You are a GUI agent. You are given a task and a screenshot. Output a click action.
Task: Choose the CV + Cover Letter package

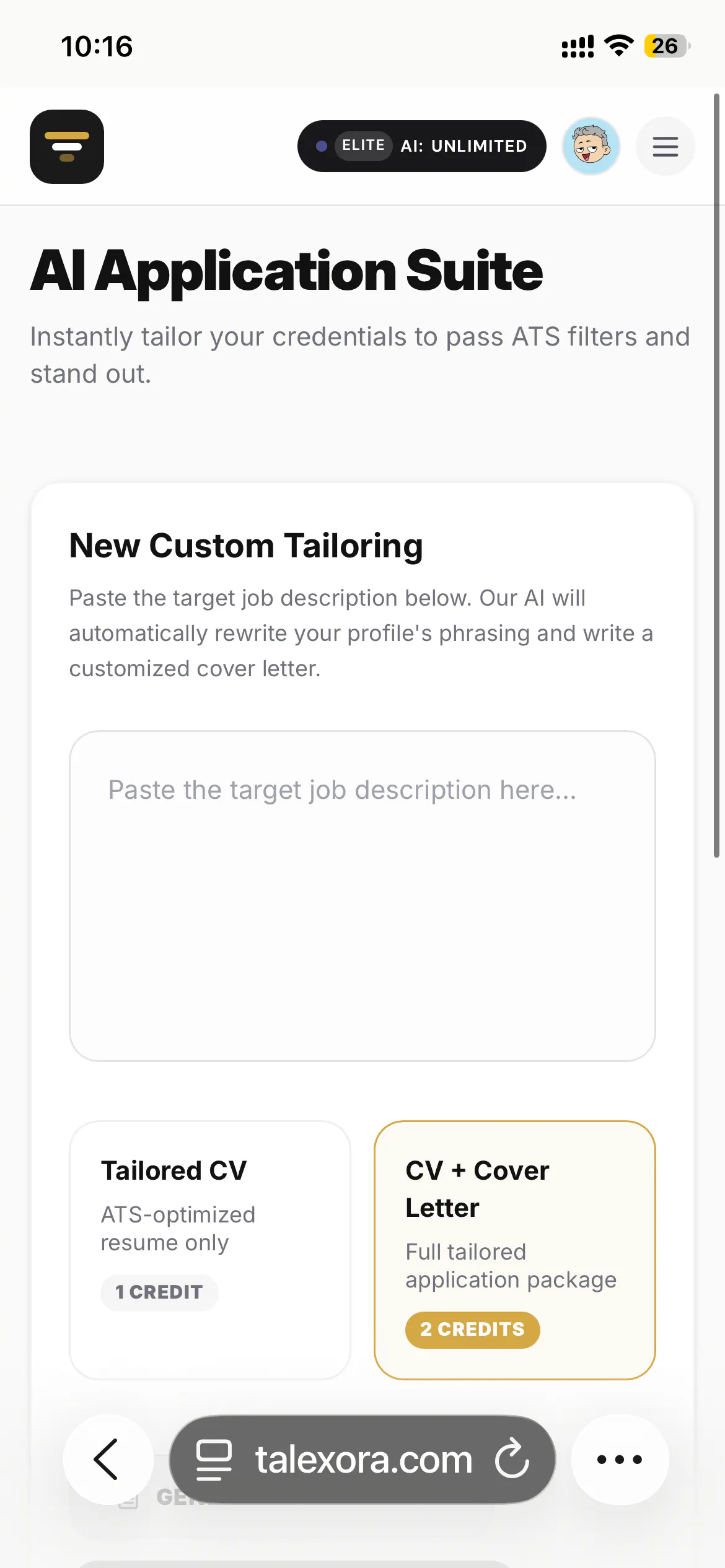pyautogui.click(x=515, y=1250)
